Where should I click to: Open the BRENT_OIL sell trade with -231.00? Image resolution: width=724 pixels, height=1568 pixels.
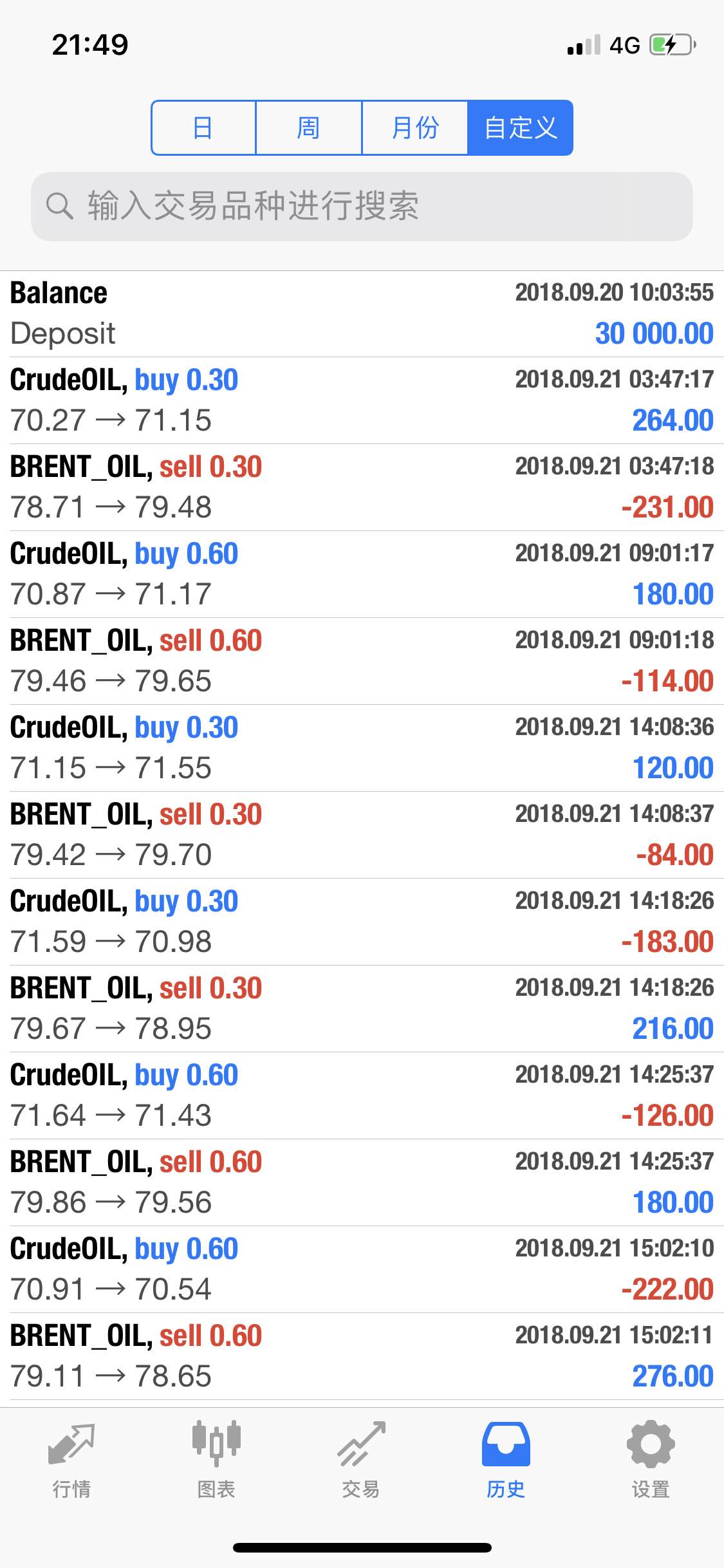(362, 487)
